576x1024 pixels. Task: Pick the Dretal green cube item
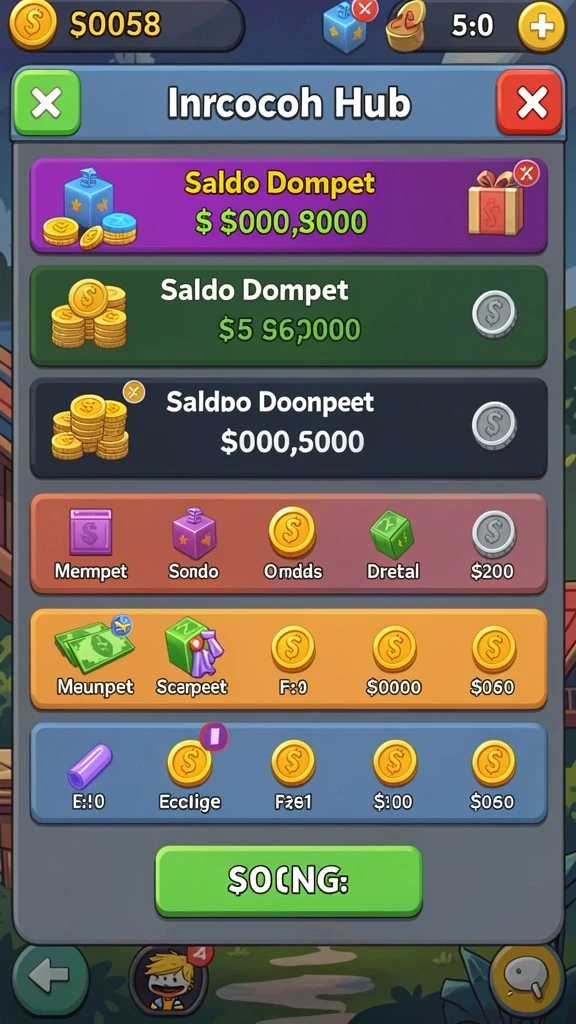pos(392,544)
